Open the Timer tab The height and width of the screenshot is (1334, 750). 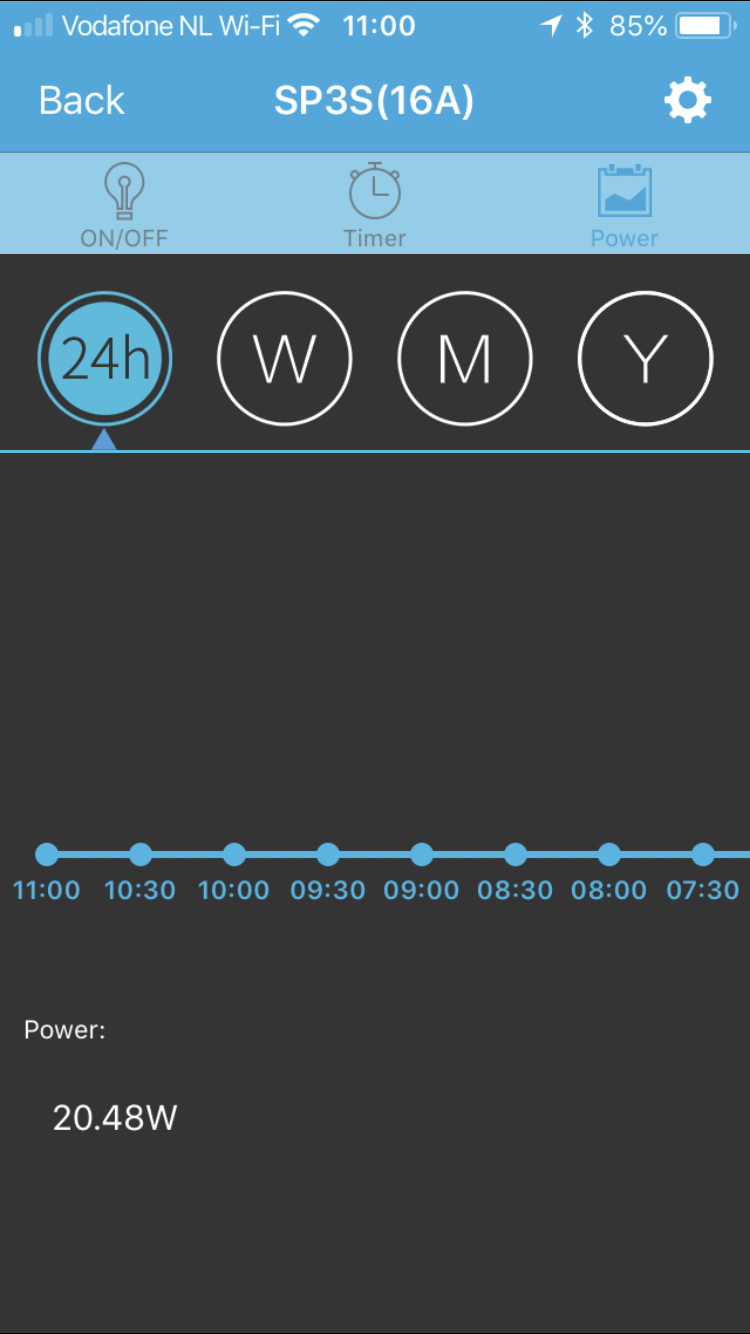tap(375, 206)
